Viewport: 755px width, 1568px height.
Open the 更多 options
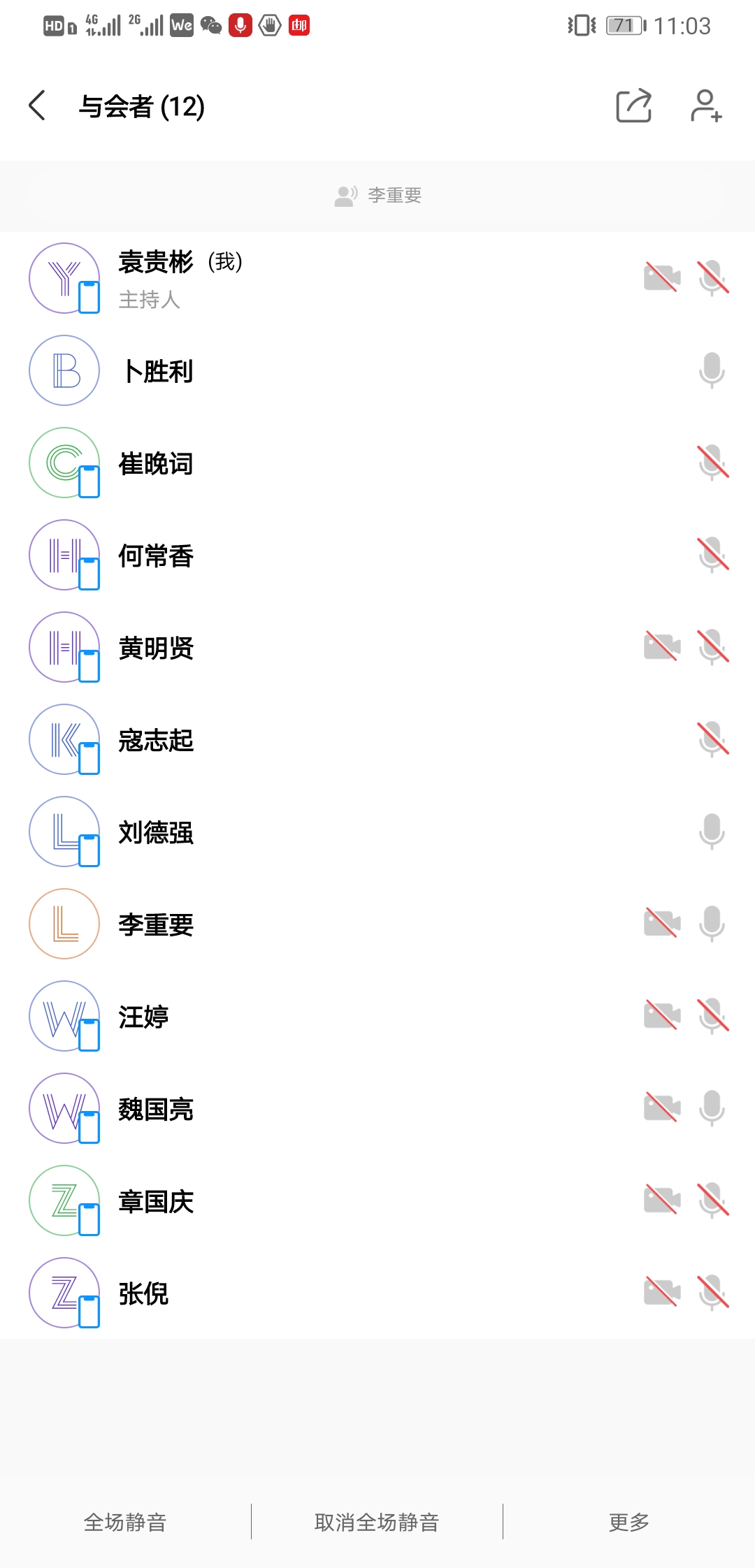click(x=629, y=1522)
